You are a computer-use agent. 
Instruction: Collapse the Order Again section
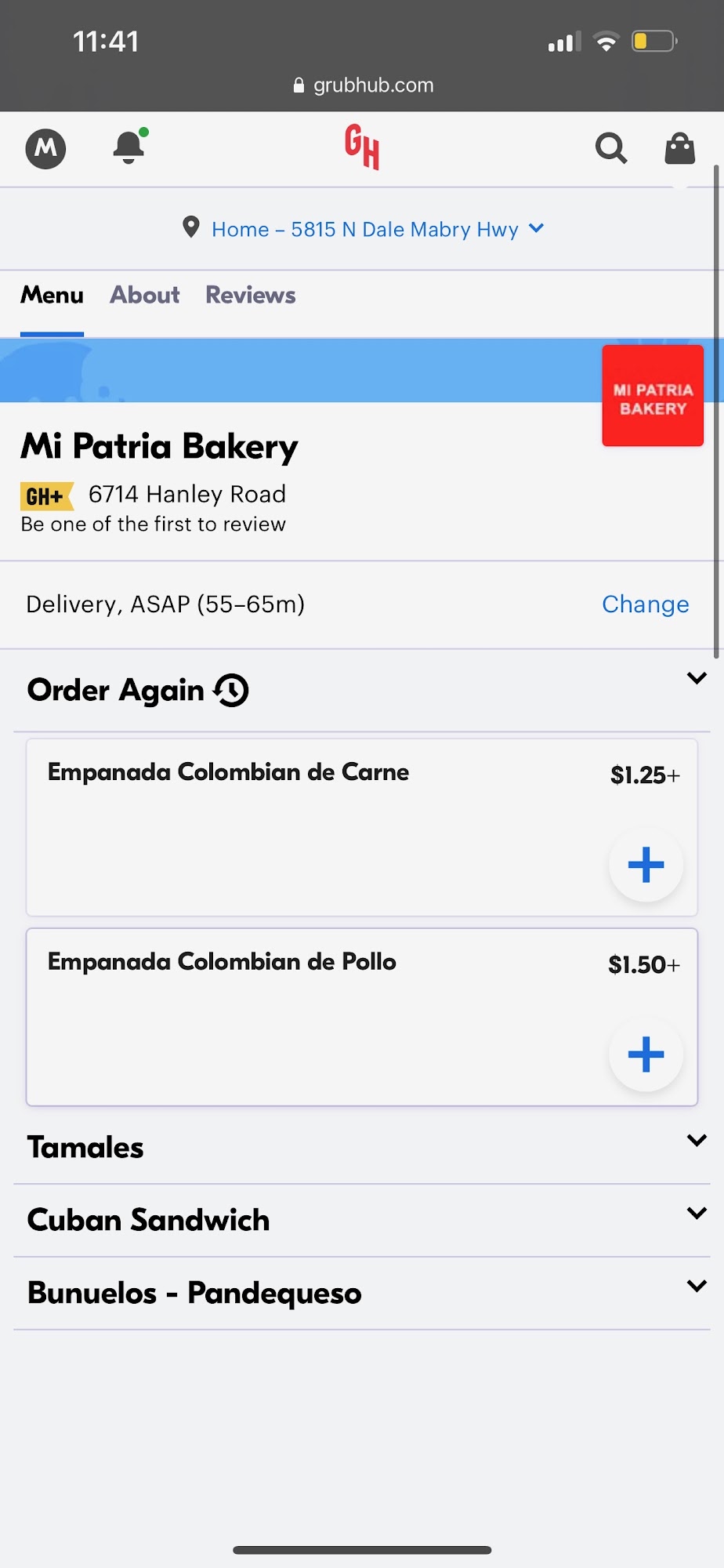(697, 678)
